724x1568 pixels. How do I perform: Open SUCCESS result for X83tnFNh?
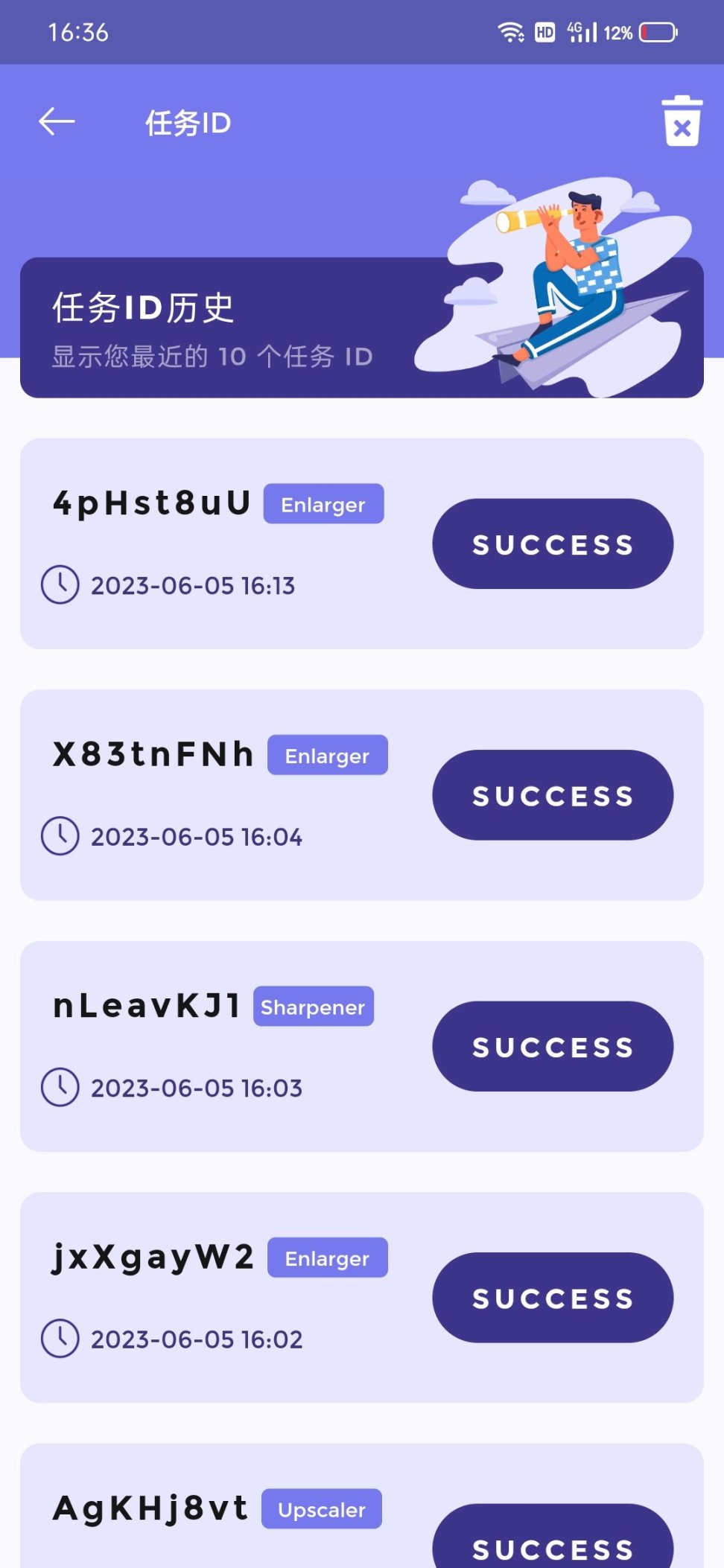click(x=553, y=795)
